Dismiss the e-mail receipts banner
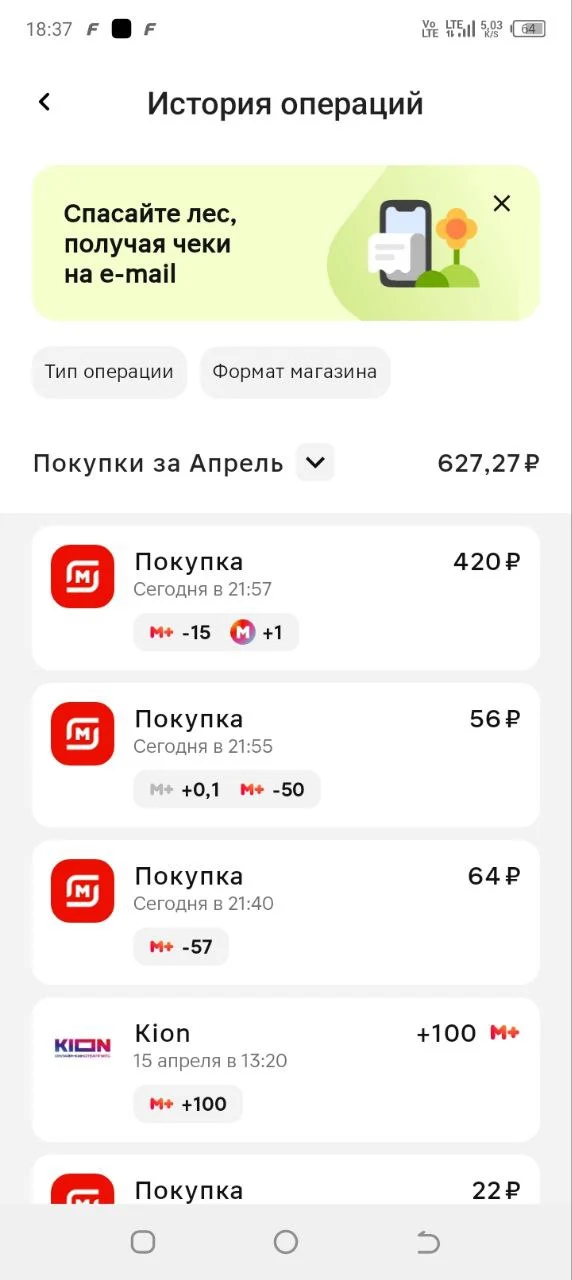 [x=502, y=203]
